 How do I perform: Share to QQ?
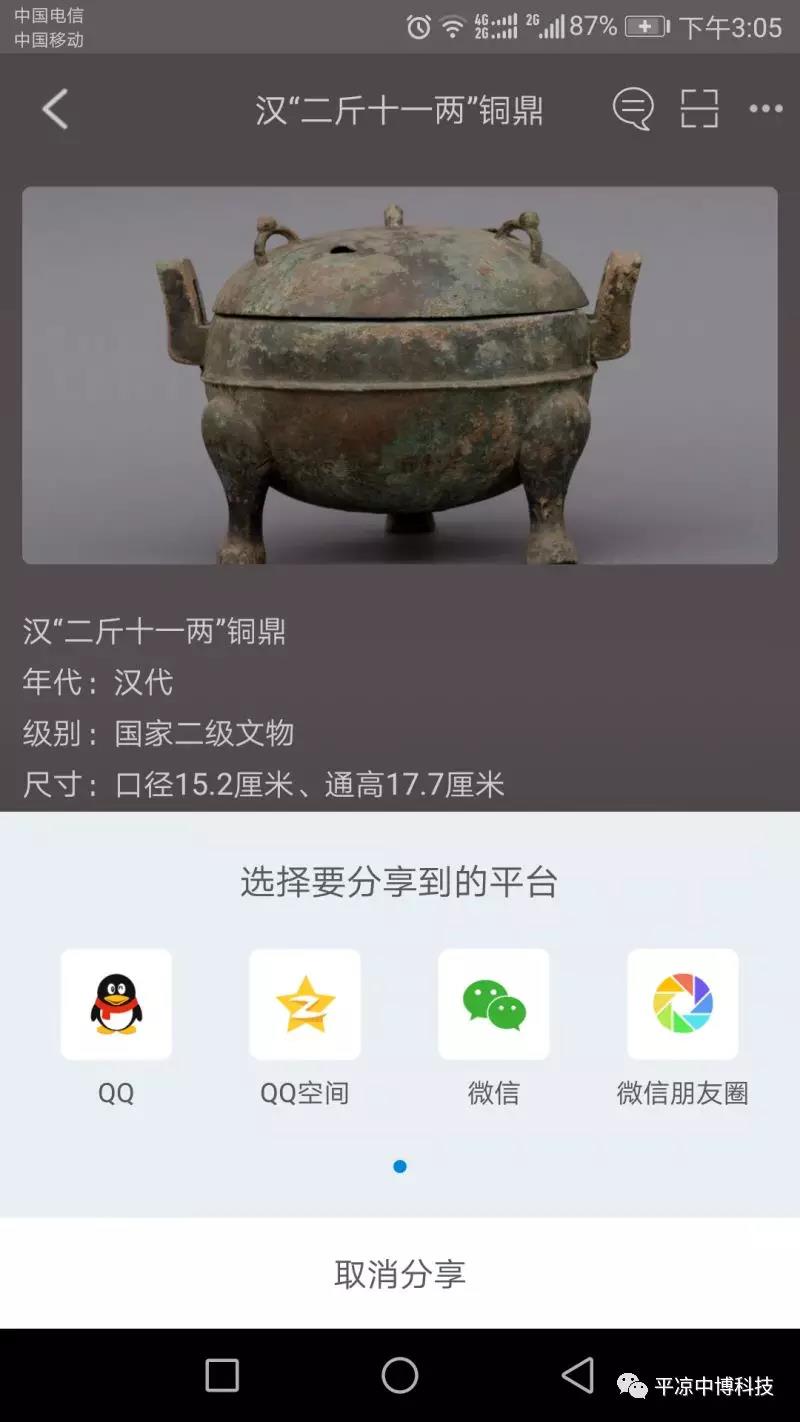coord(116,1004)
